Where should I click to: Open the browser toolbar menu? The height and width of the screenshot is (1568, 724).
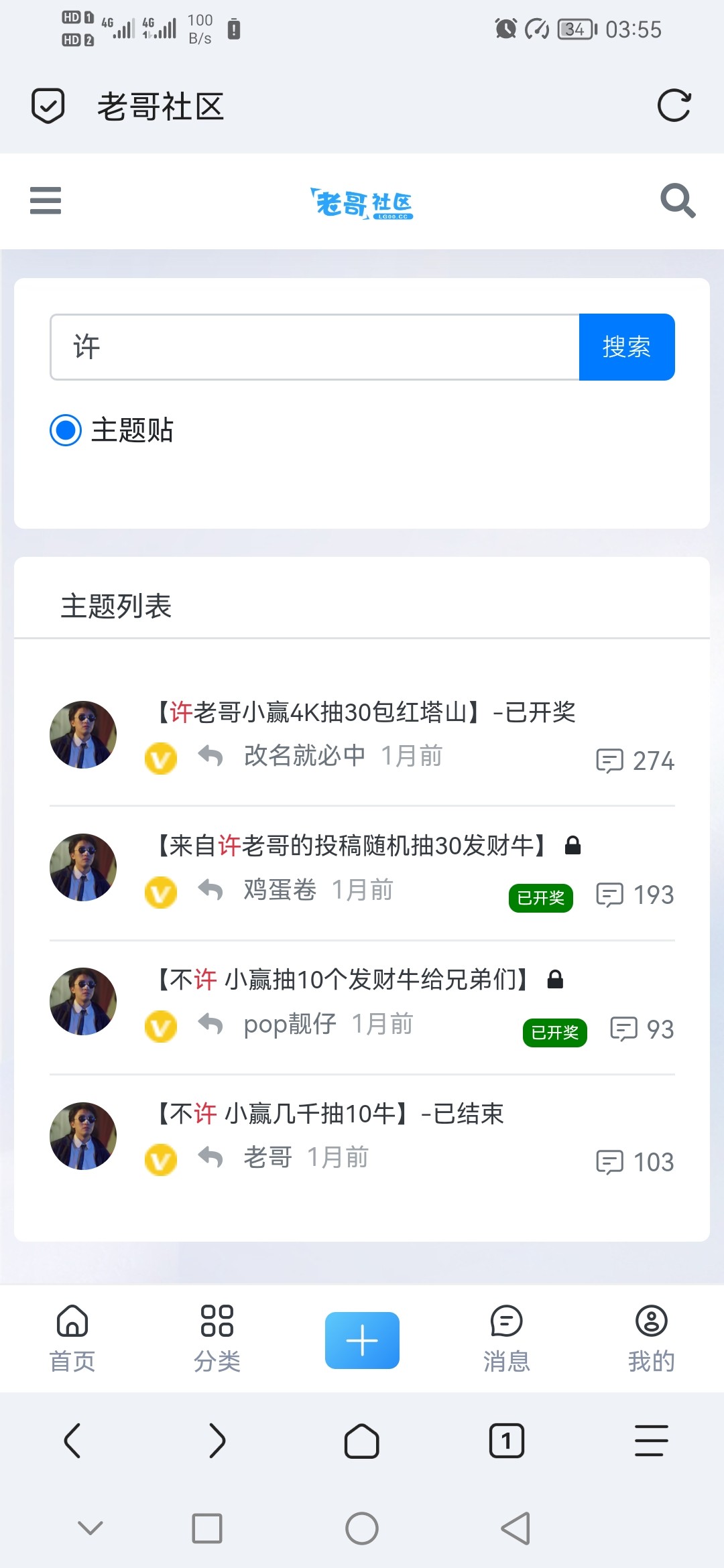coord(651,1441)
